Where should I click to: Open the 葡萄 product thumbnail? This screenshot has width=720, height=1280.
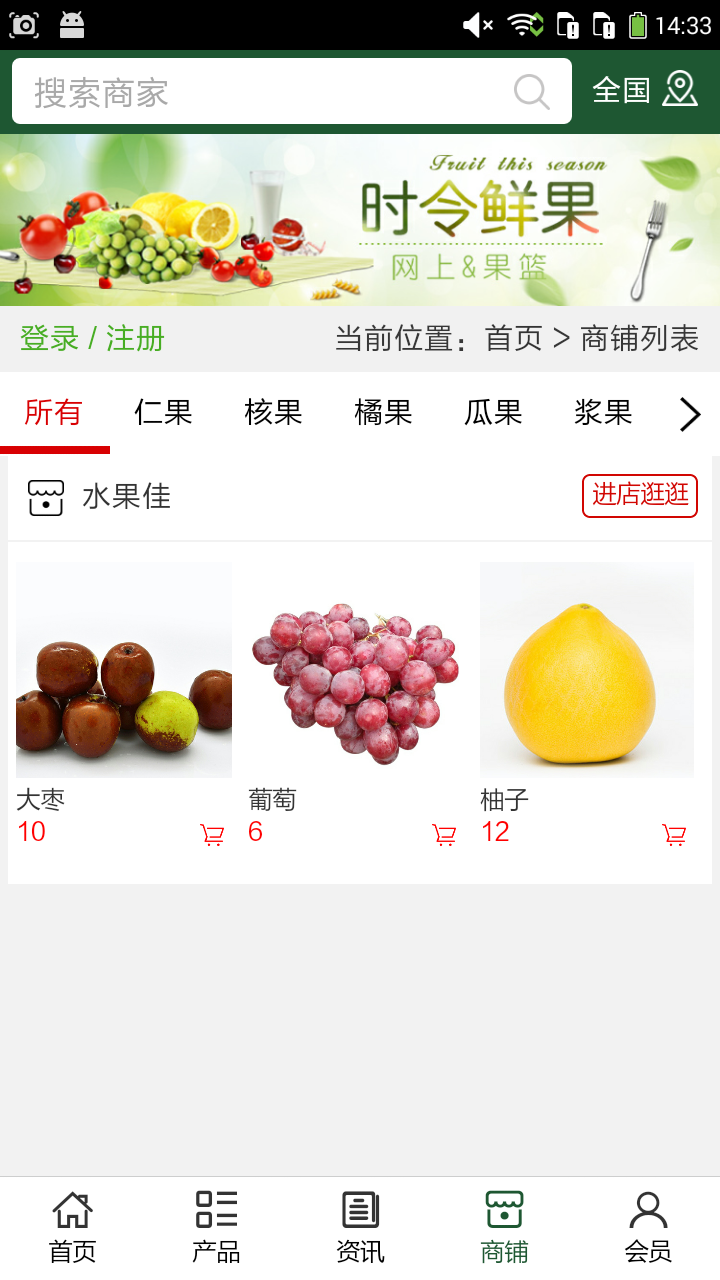point(355,668)
